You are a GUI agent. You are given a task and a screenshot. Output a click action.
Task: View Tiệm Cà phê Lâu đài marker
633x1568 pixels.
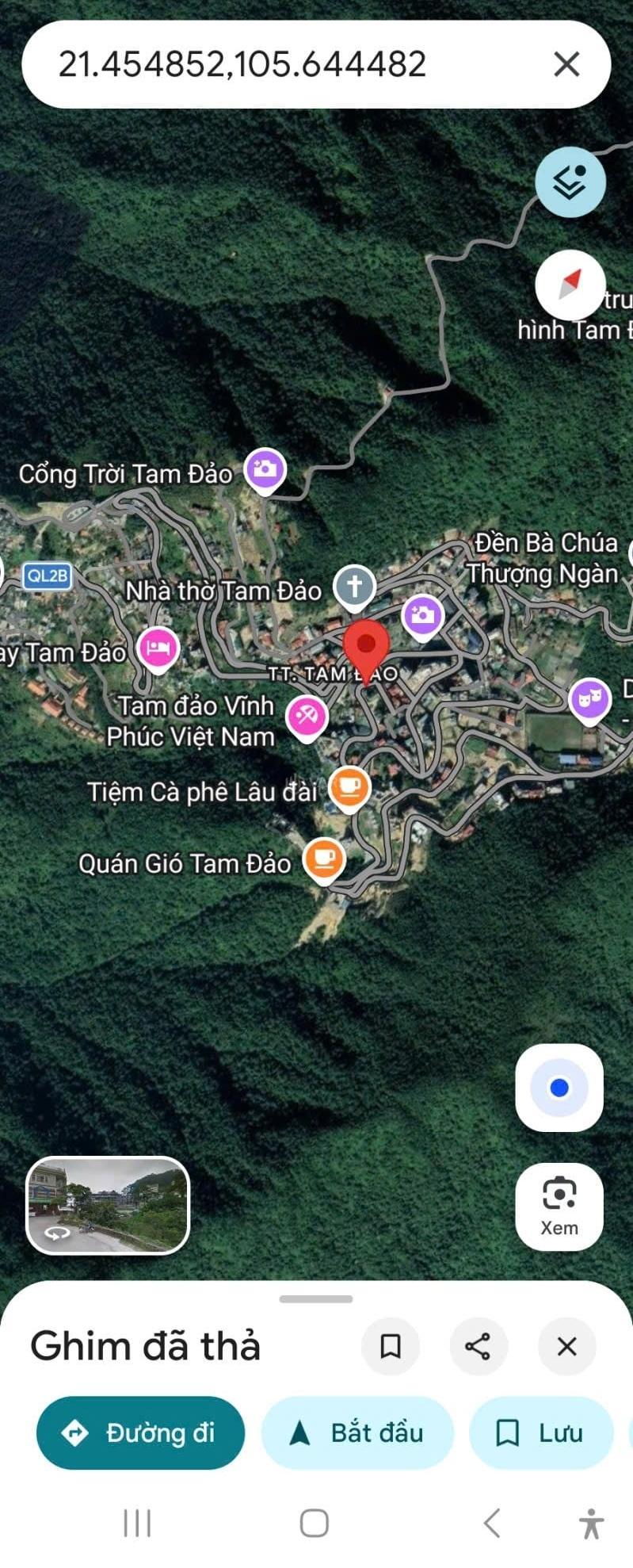(x=349, y=787)
